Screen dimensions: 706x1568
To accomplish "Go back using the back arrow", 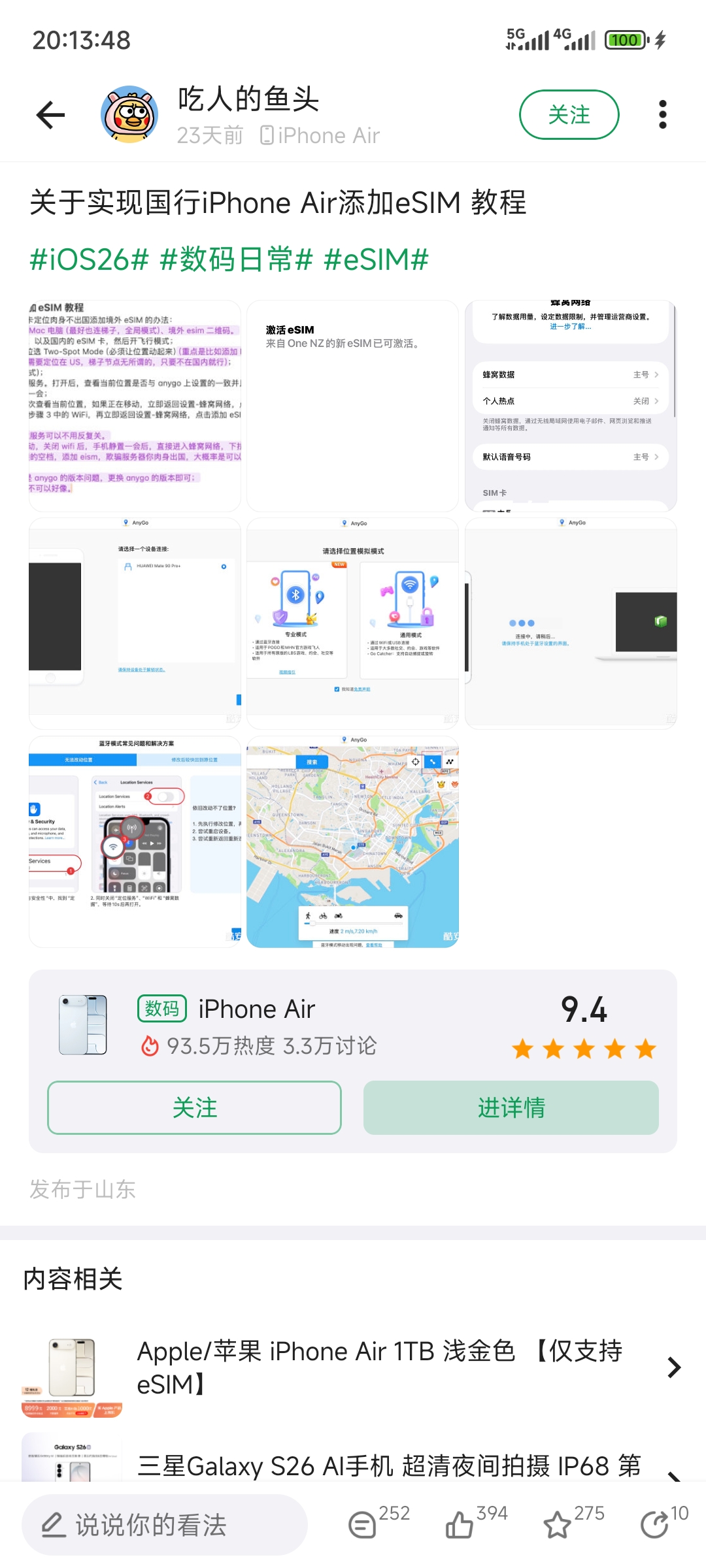I will pos(50,115).
